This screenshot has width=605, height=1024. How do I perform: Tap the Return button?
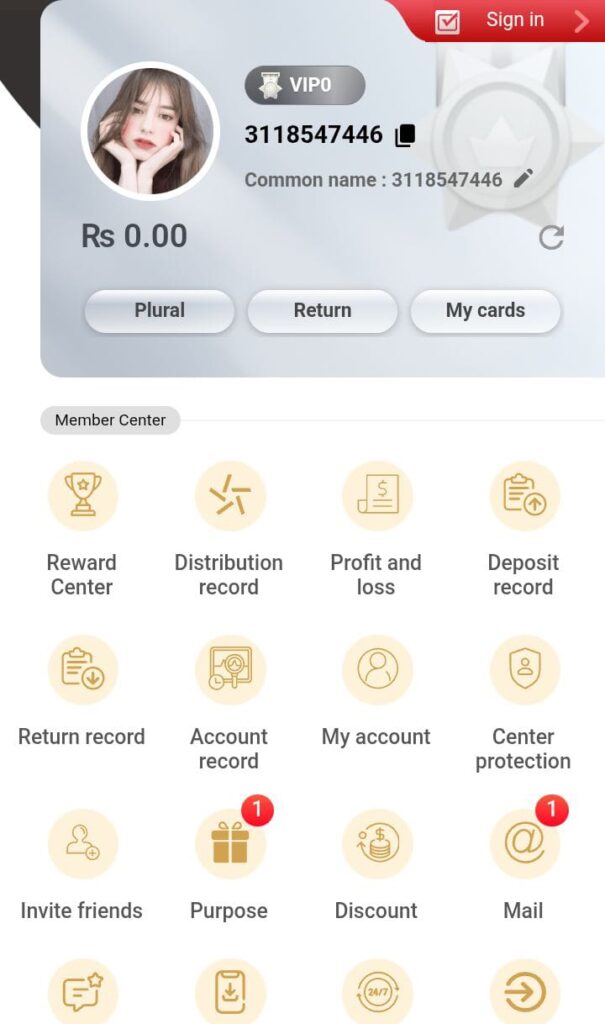pos(322,311)
